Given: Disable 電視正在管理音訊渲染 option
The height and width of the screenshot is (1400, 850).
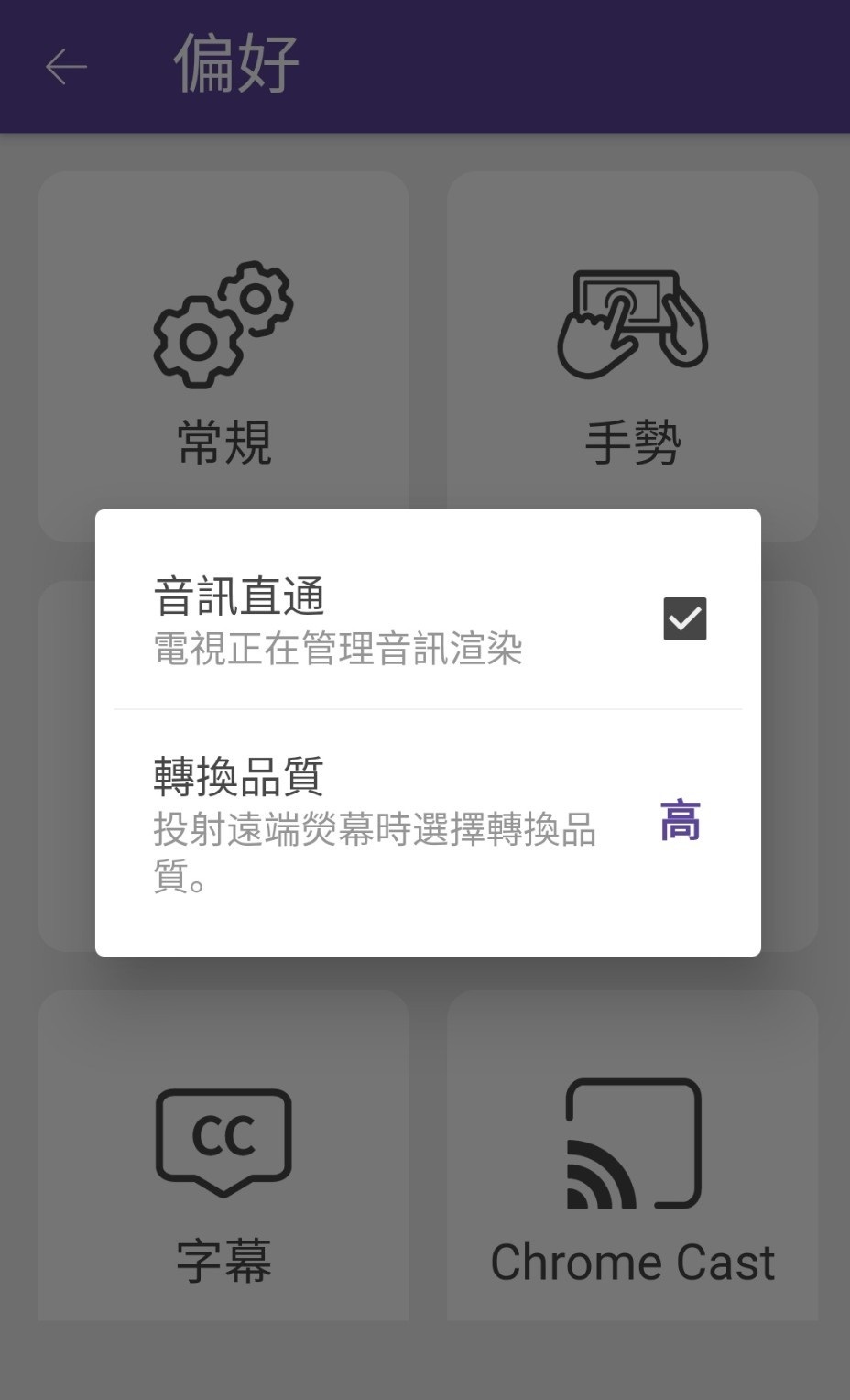Looking at the screenshot, I should pos(683,619).
